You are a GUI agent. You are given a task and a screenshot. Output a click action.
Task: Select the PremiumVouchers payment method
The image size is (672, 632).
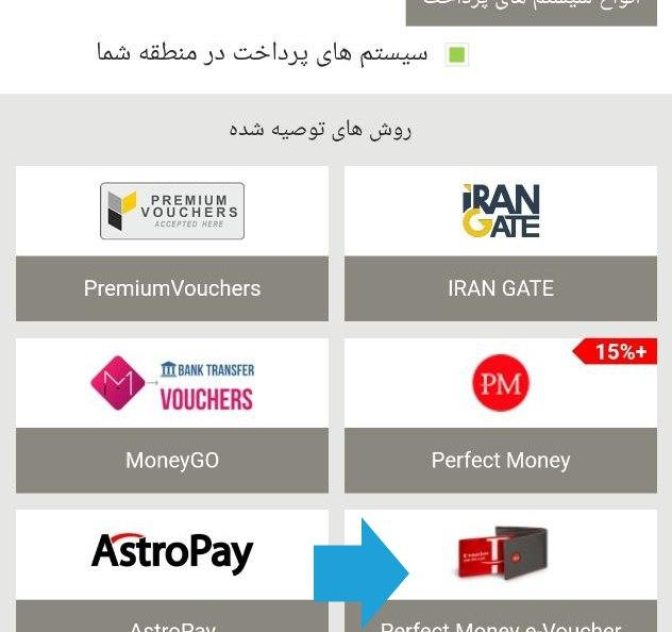click(172, 243)
